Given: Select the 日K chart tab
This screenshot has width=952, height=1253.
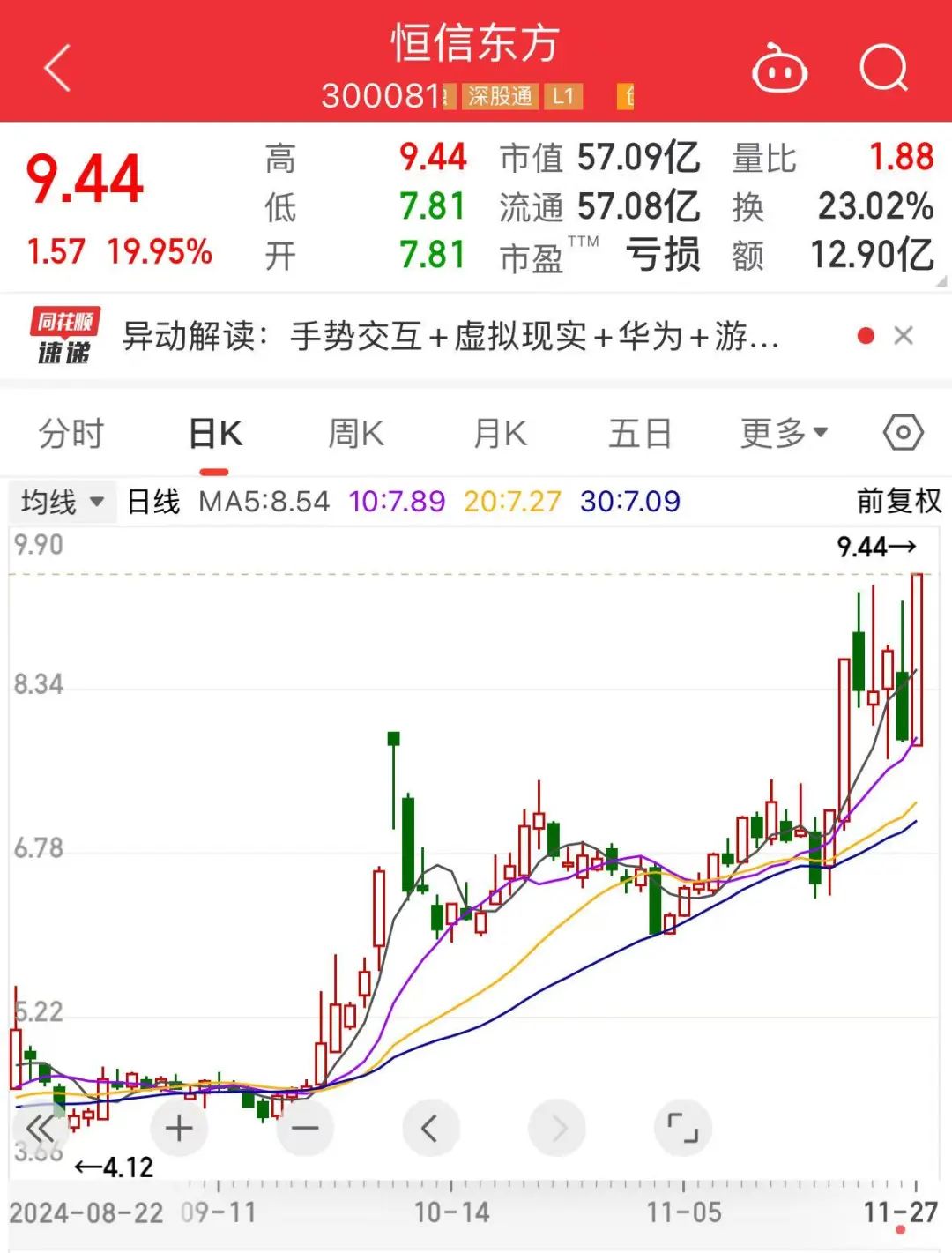Looking at the screenshot, I should pyautogui.click(x=216, y=434).
